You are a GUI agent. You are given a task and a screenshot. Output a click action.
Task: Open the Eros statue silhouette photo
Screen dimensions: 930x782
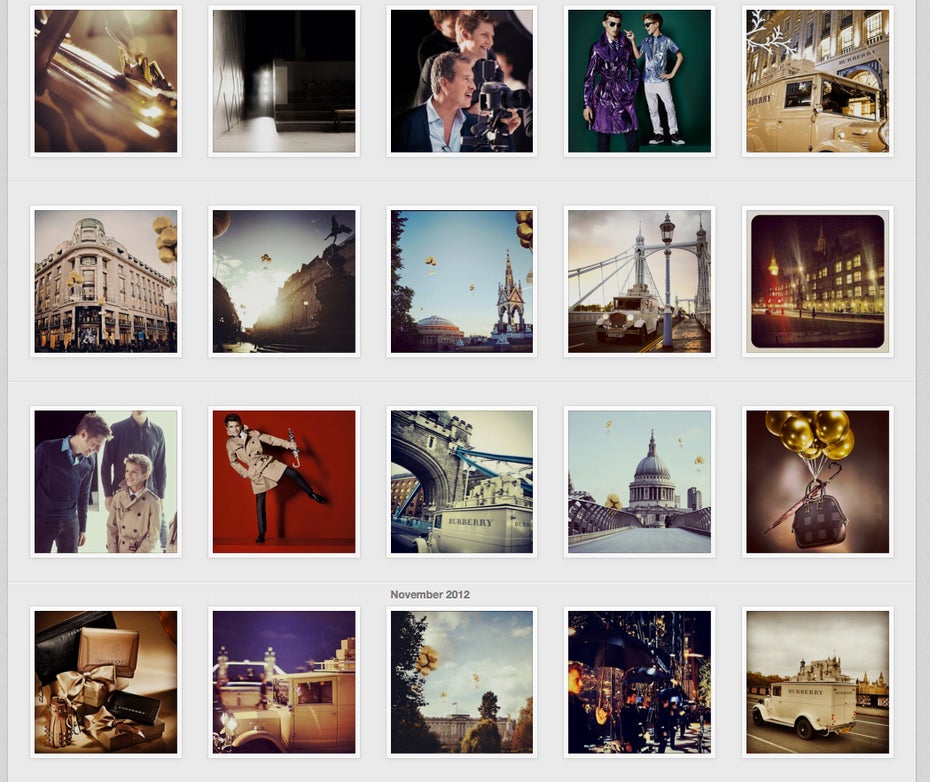[283, 281]
